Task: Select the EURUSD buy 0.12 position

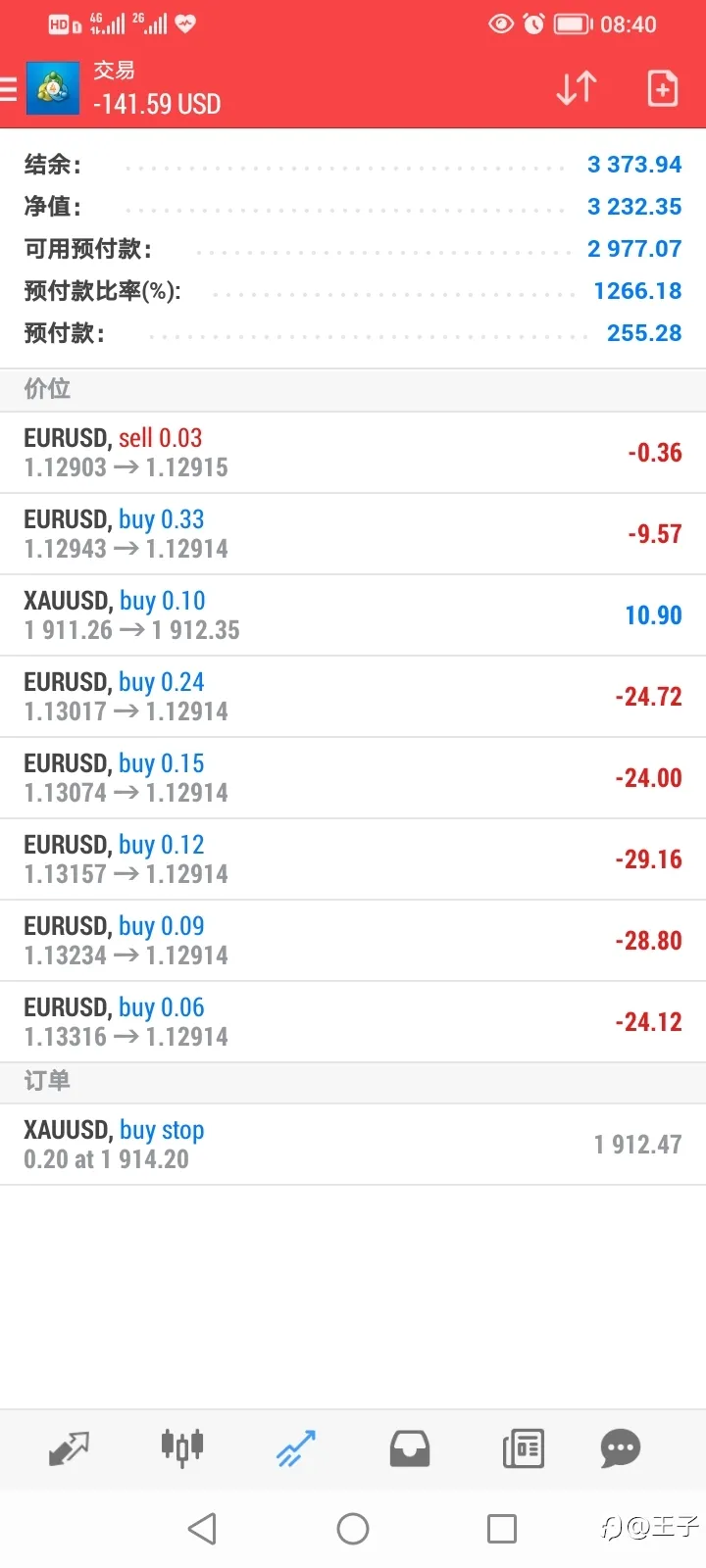Action: (x=353, y=858)
